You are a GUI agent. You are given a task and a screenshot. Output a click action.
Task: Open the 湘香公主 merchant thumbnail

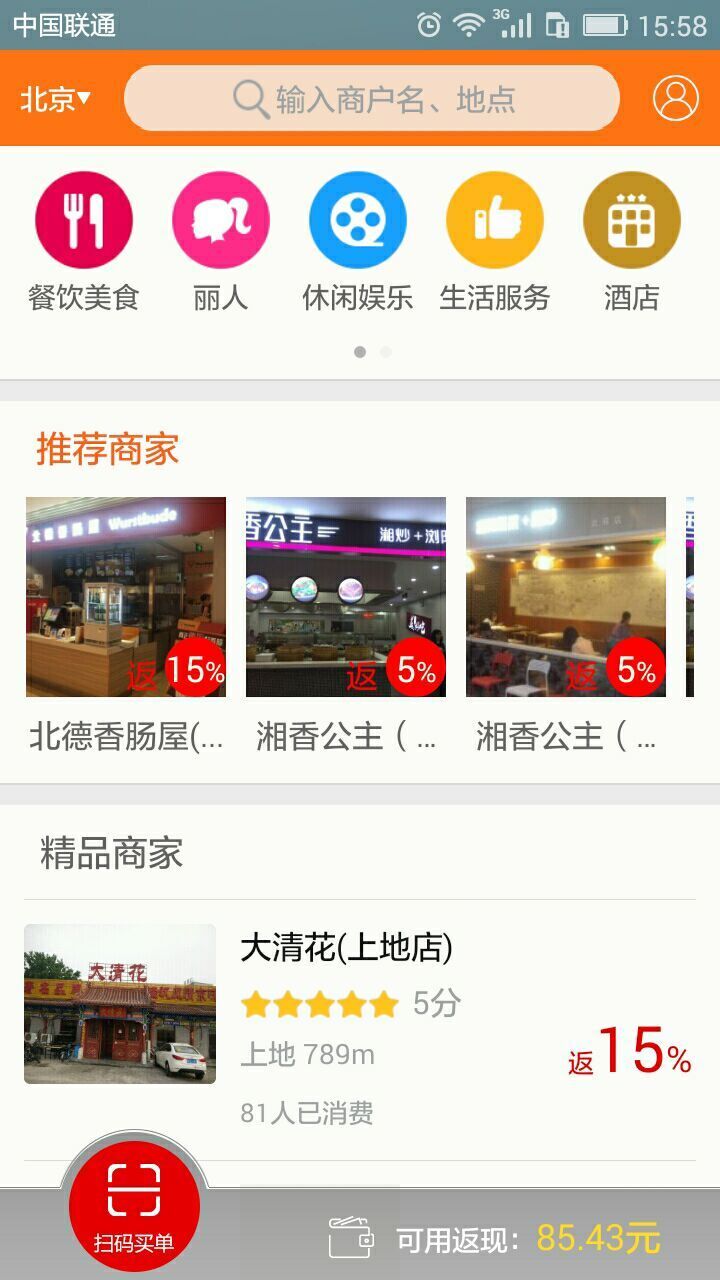coord(345,597)
